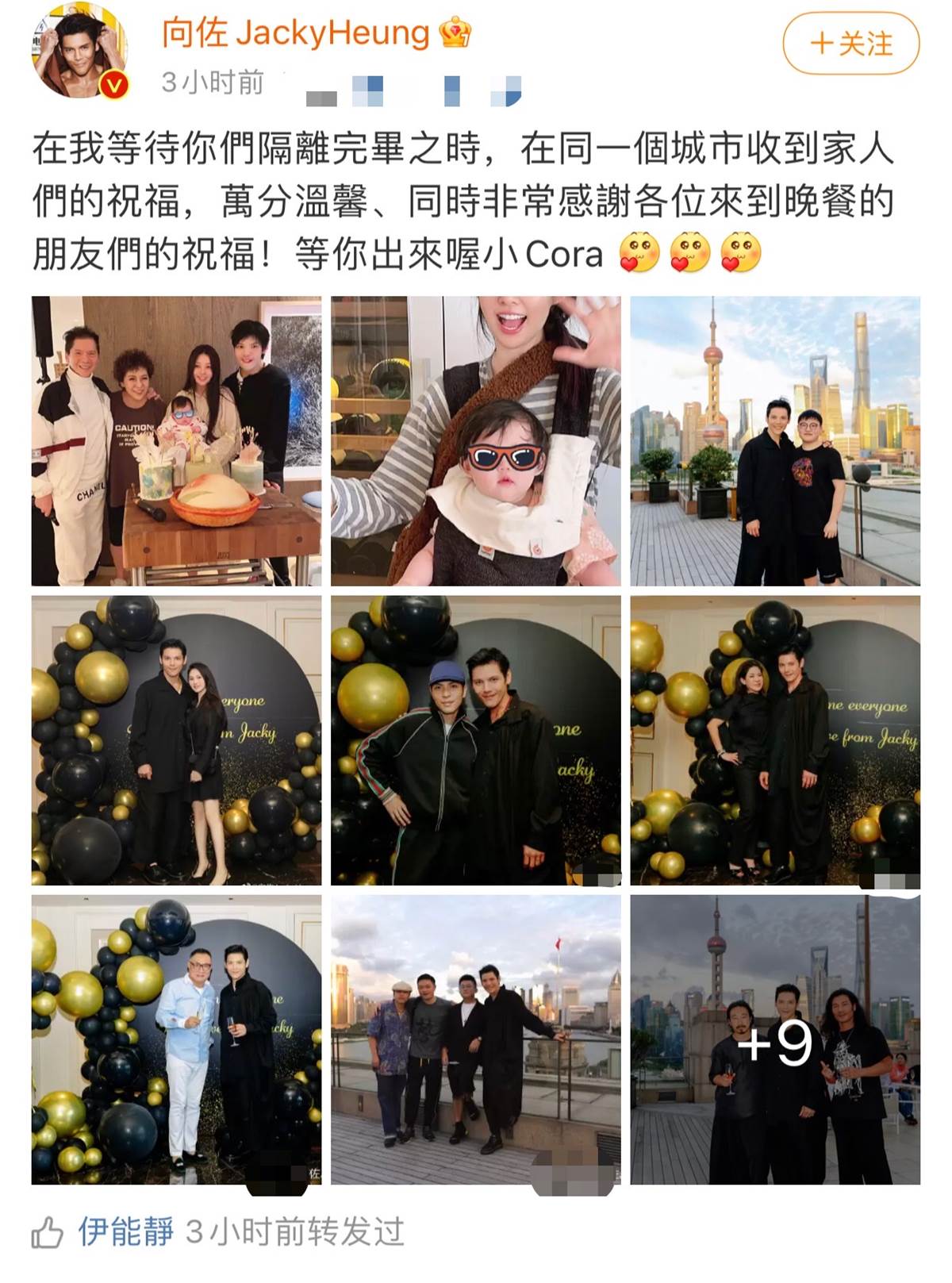Image resolution: width=952 pixels, height=1283 pixels.
Task: Open 向佐 JackyHeung's profile avatar
Action: pyautogui.click(x=79, y=52)
